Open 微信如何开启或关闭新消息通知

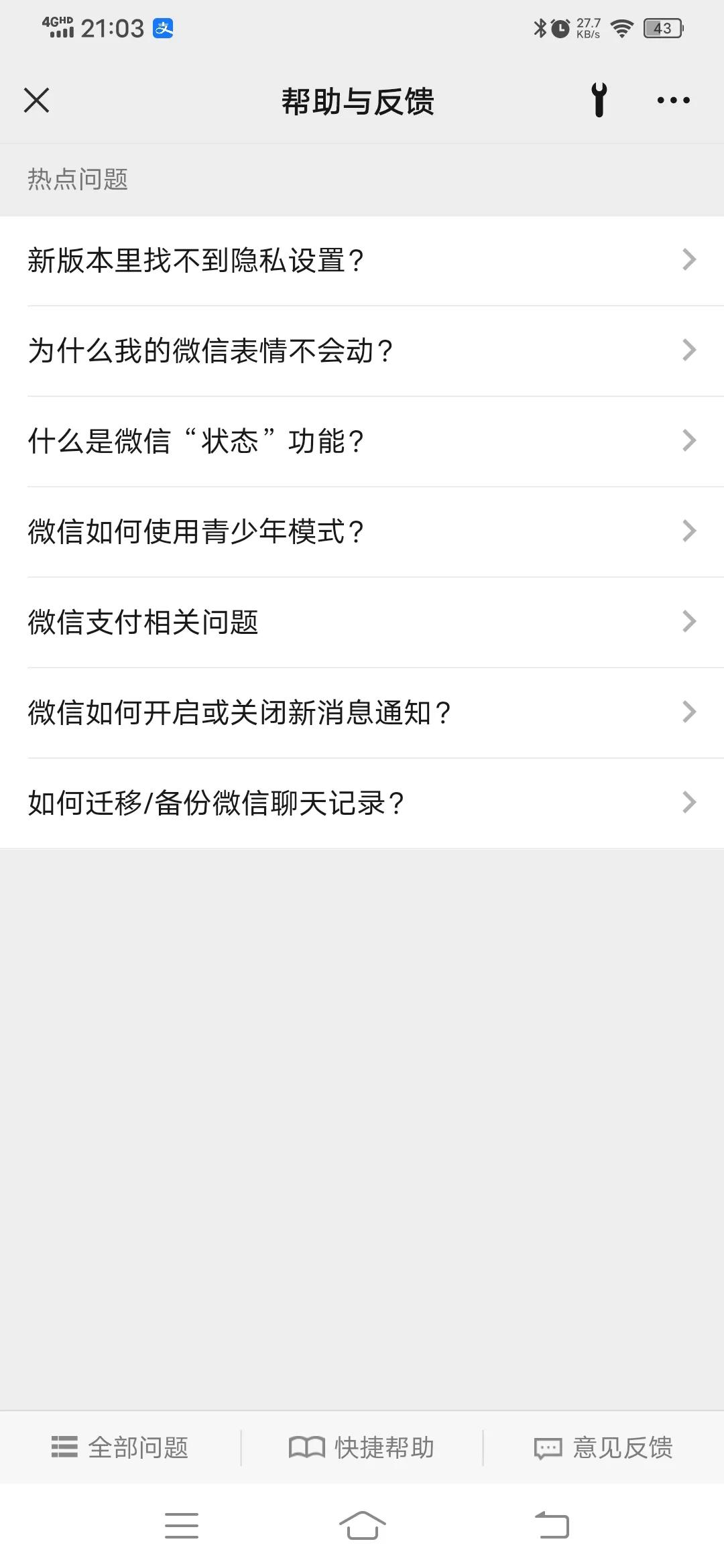(362, 712)
